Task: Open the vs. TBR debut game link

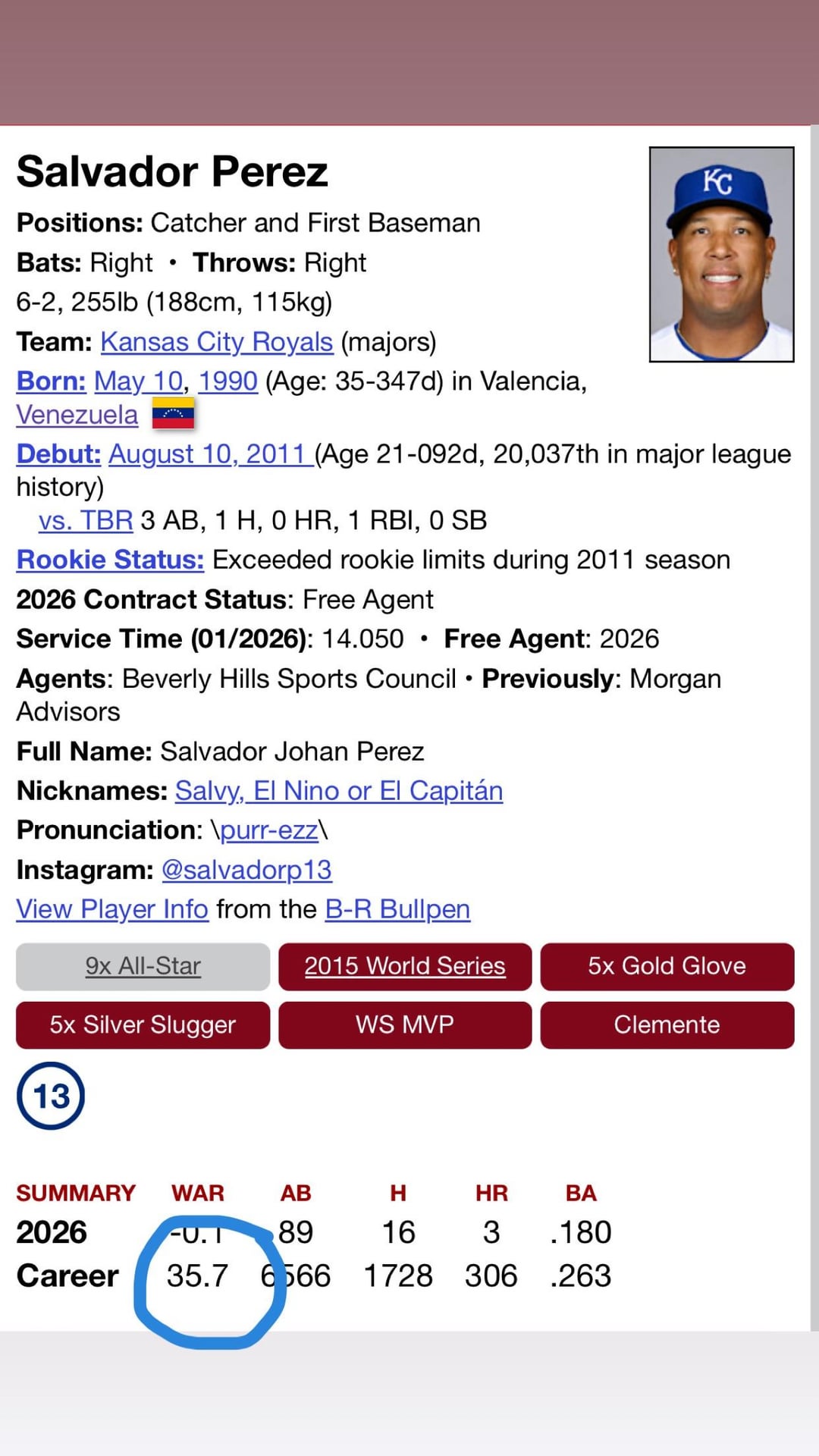Action: pos(86,521)
